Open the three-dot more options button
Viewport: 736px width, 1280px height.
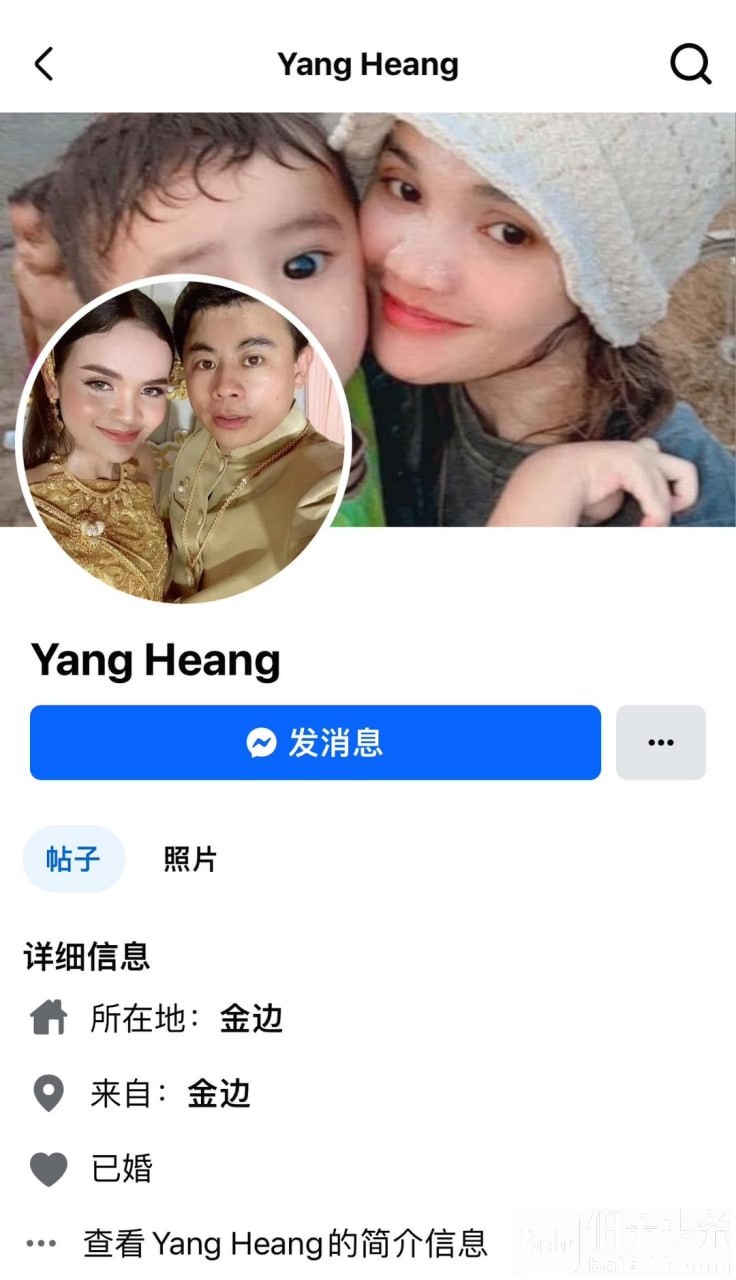point(660,743)
